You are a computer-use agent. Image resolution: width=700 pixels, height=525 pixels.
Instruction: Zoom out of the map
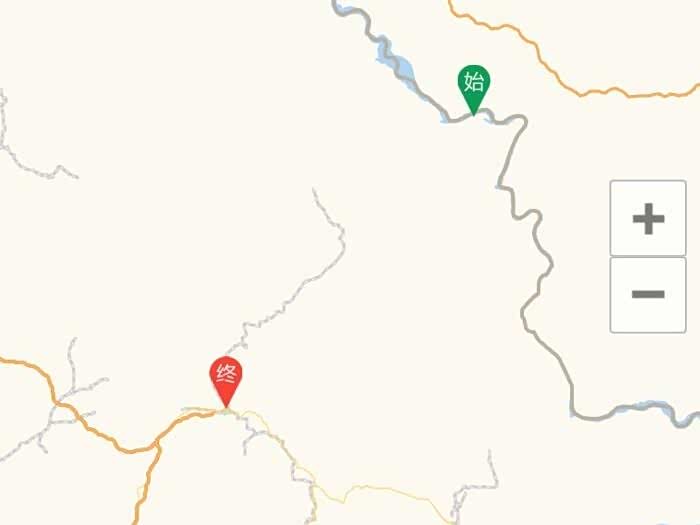(x=648, y=294)
